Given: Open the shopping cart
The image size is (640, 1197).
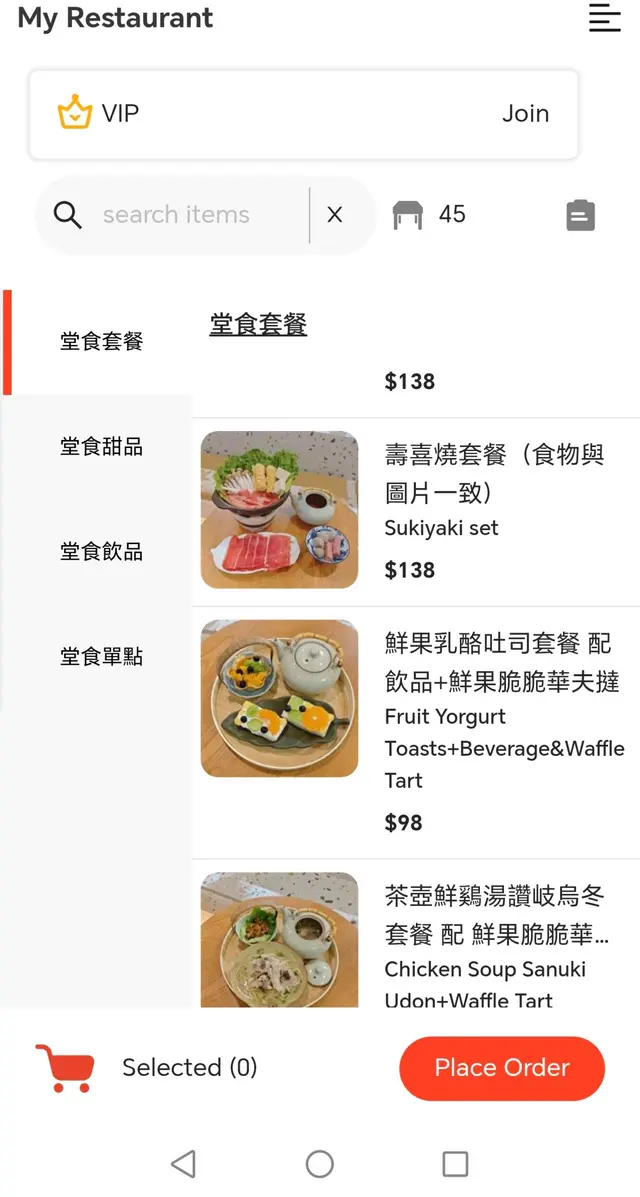Looking at the screenshot, I should point(65,1067).
